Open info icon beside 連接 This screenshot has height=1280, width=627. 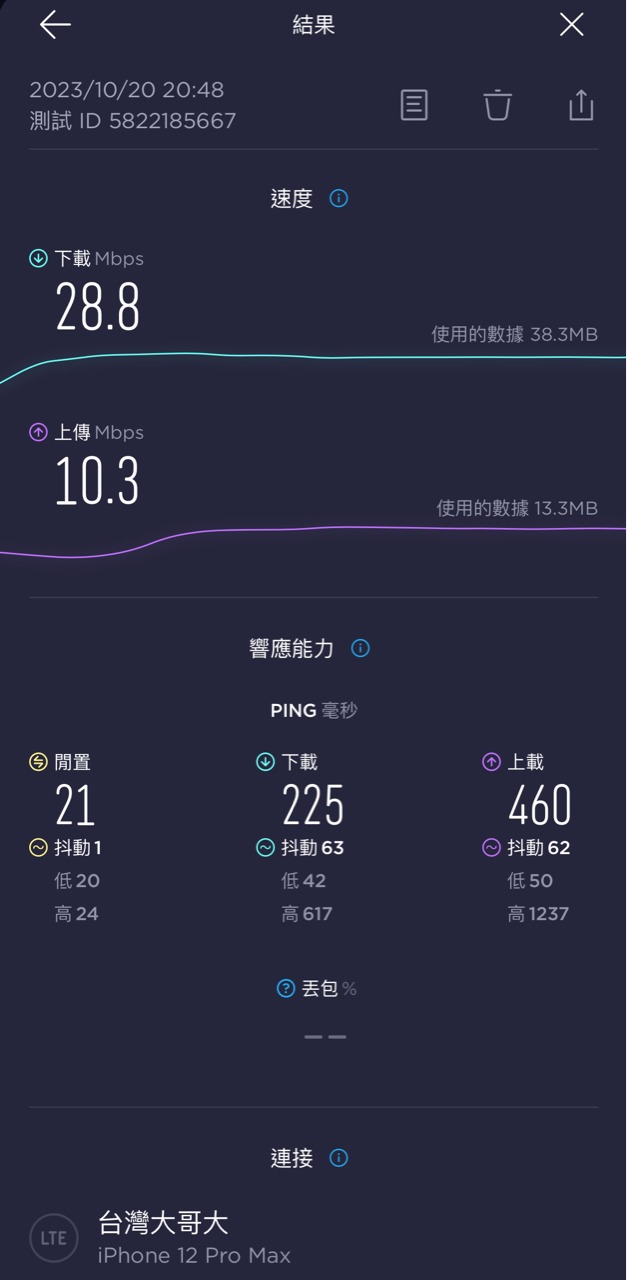339,1158
